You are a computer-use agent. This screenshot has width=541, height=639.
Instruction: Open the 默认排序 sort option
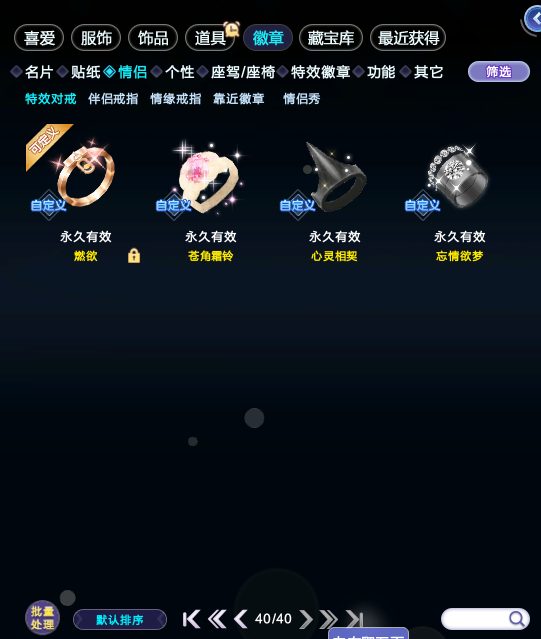[120, 620]
